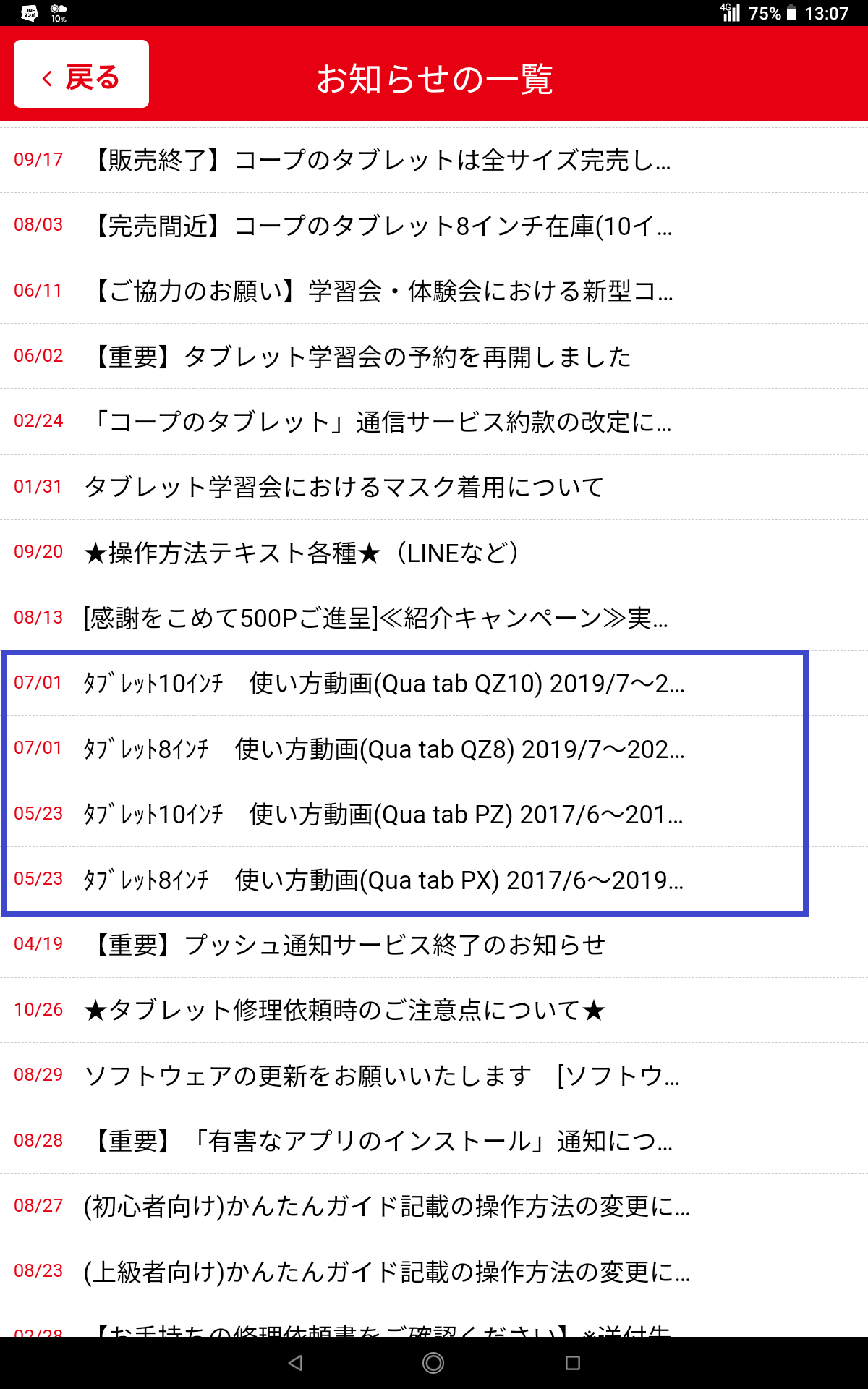Image resolution: width=868 pixels, height=1389 pixels.
Task: Open the 08/28 有害なアプリのインストール notice
Action: [x=434, y=1142]
